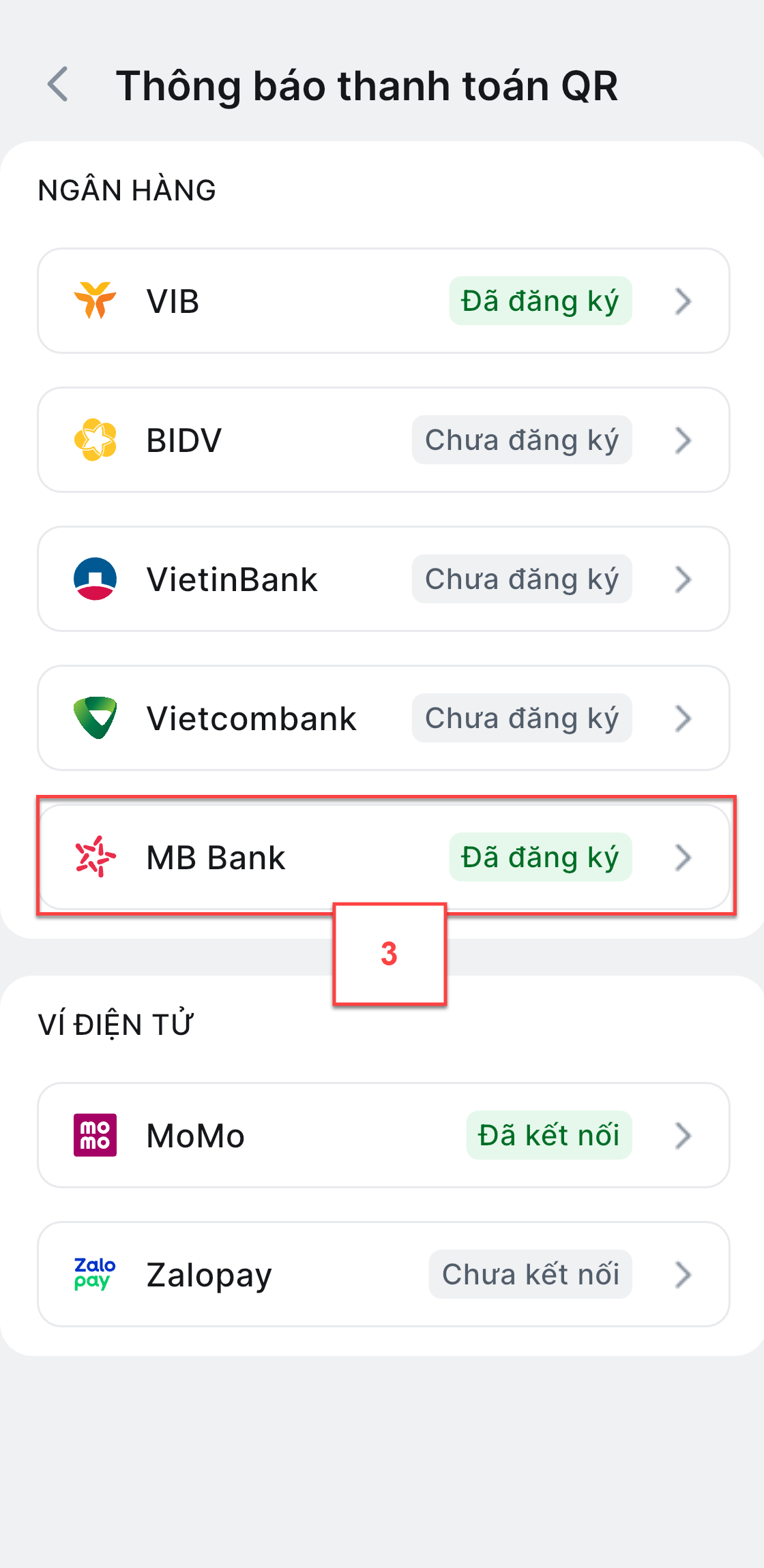Image resolution: width=764 pixels, height=1568 pixels.
Task: Open Zalopay wallet connection
Action: (x=383, y=1274)
